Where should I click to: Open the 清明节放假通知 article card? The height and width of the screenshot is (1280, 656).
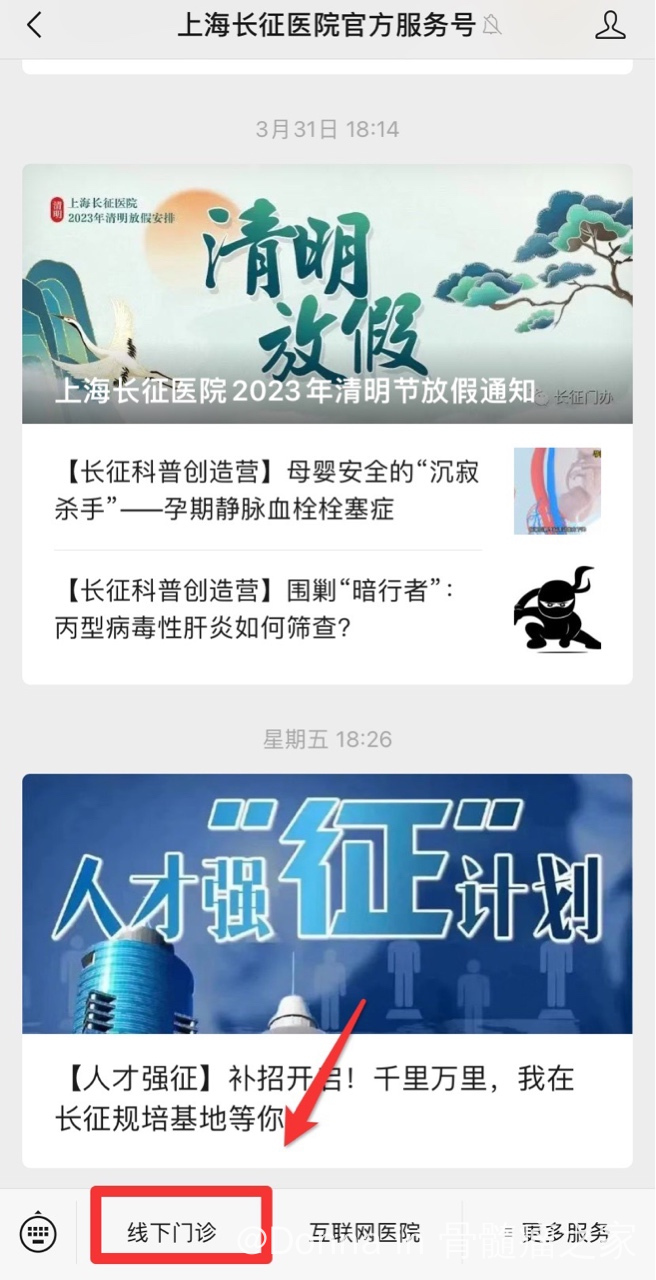pos(327,294)
